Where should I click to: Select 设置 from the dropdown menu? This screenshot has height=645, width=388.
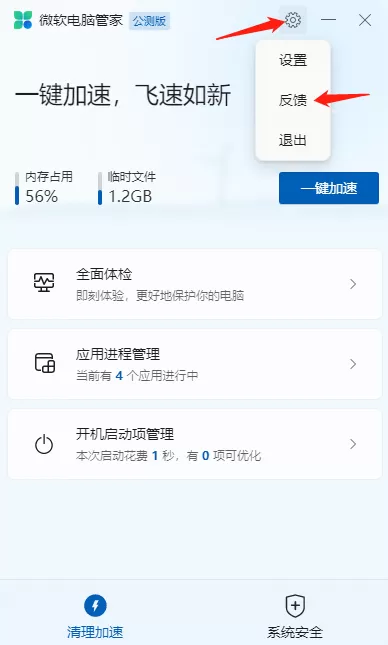tap(293, 60)
